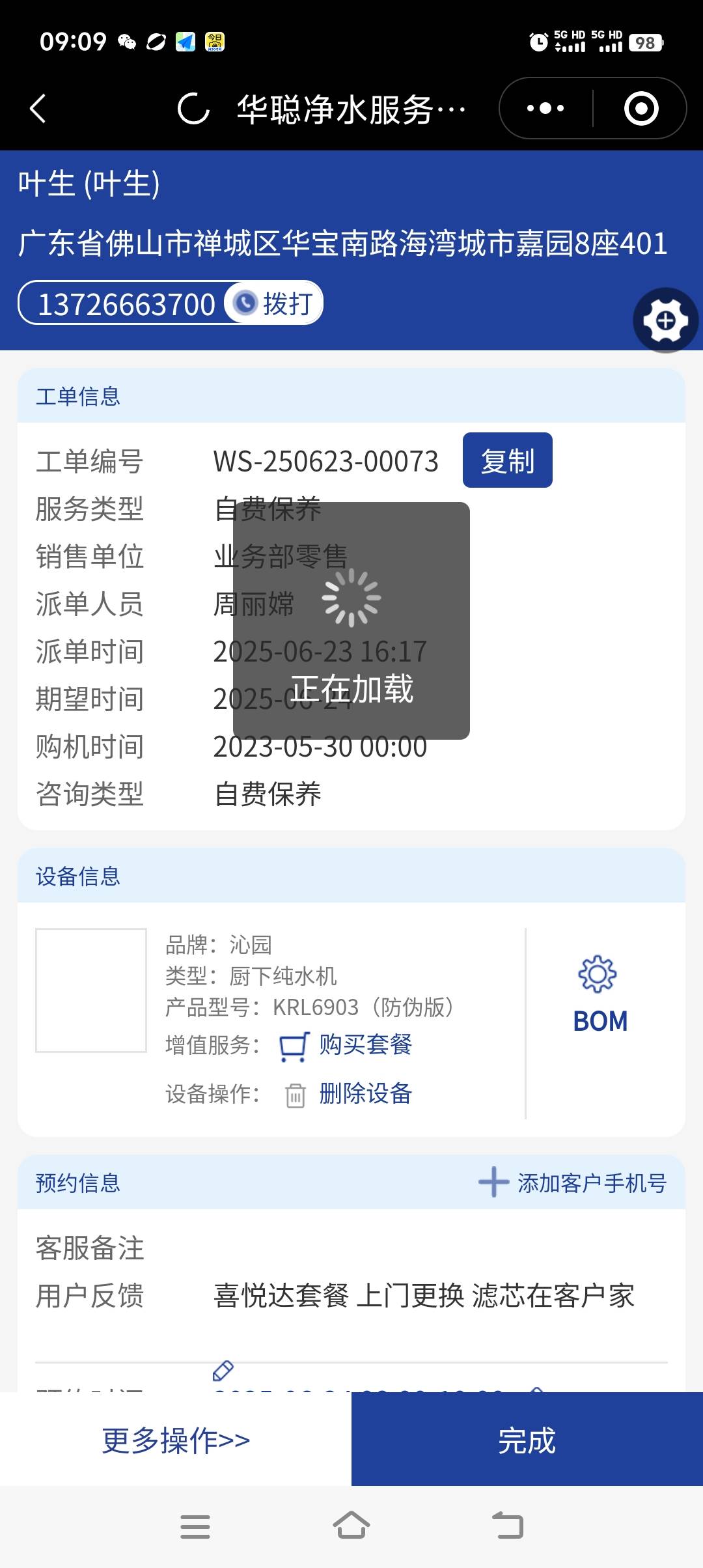Open the recent apps menu button
703x1568 pixels.
[x=195, y=1526]
